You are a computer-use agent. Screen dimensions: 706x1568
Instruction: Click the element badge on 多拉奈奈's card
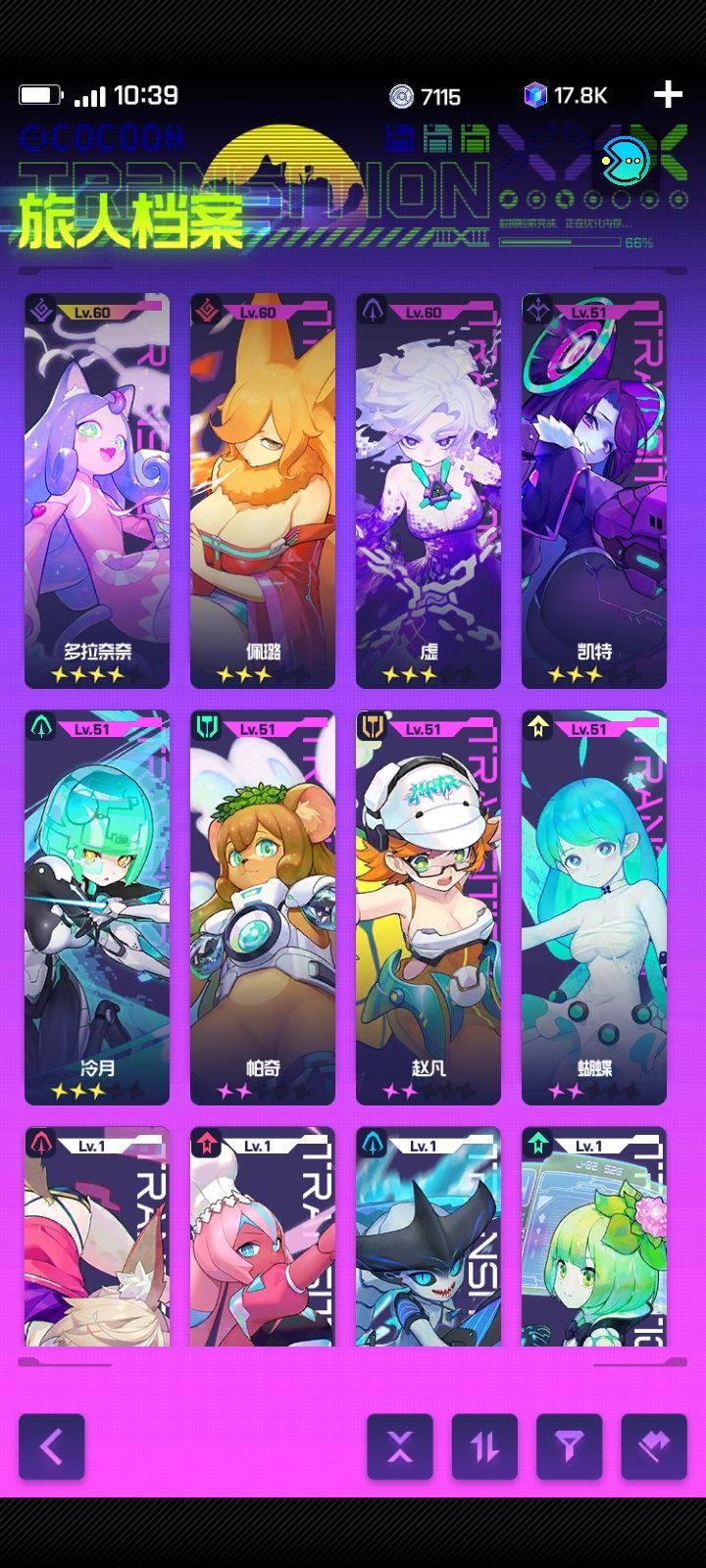[42, 309]
